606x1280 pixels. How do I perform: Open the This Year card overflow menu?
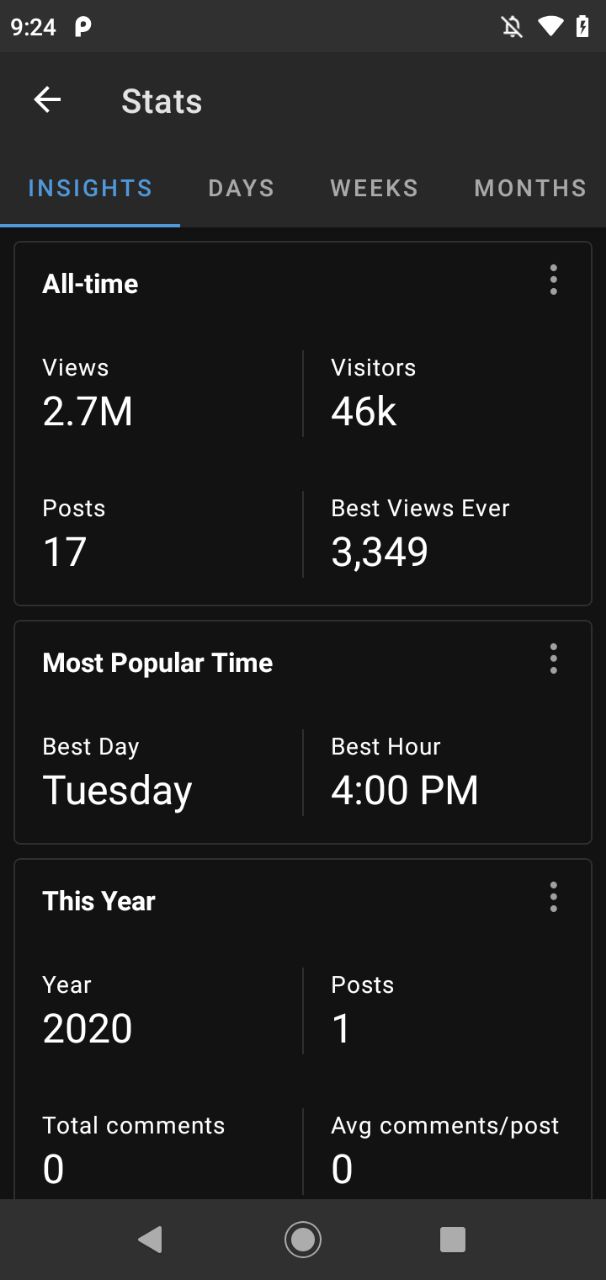point(553,897)
